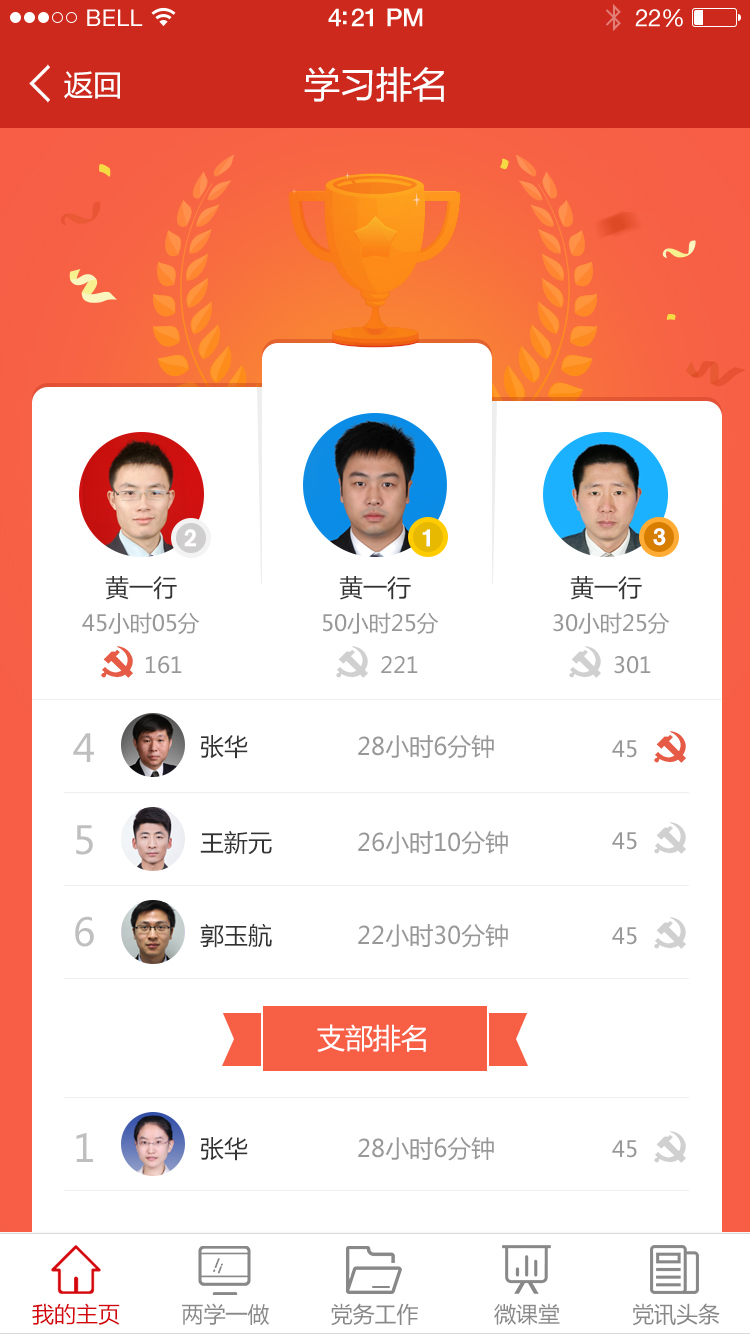
Task: Tap the gray party emblem in 王新元's row
Action: point(670,841)
